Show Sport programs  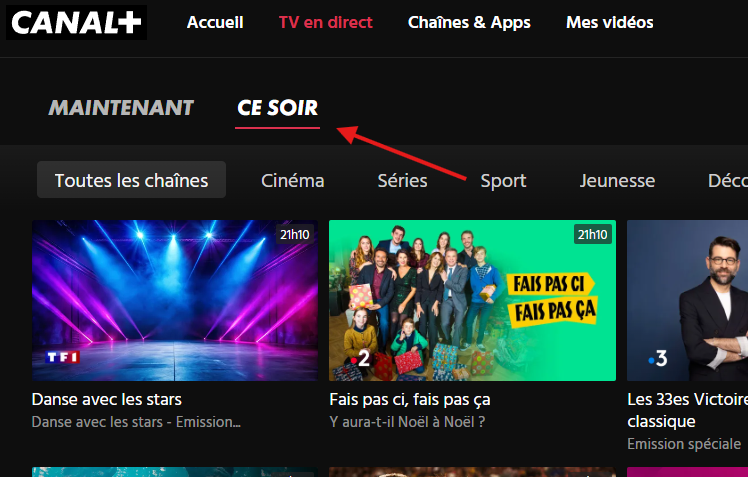503,180
